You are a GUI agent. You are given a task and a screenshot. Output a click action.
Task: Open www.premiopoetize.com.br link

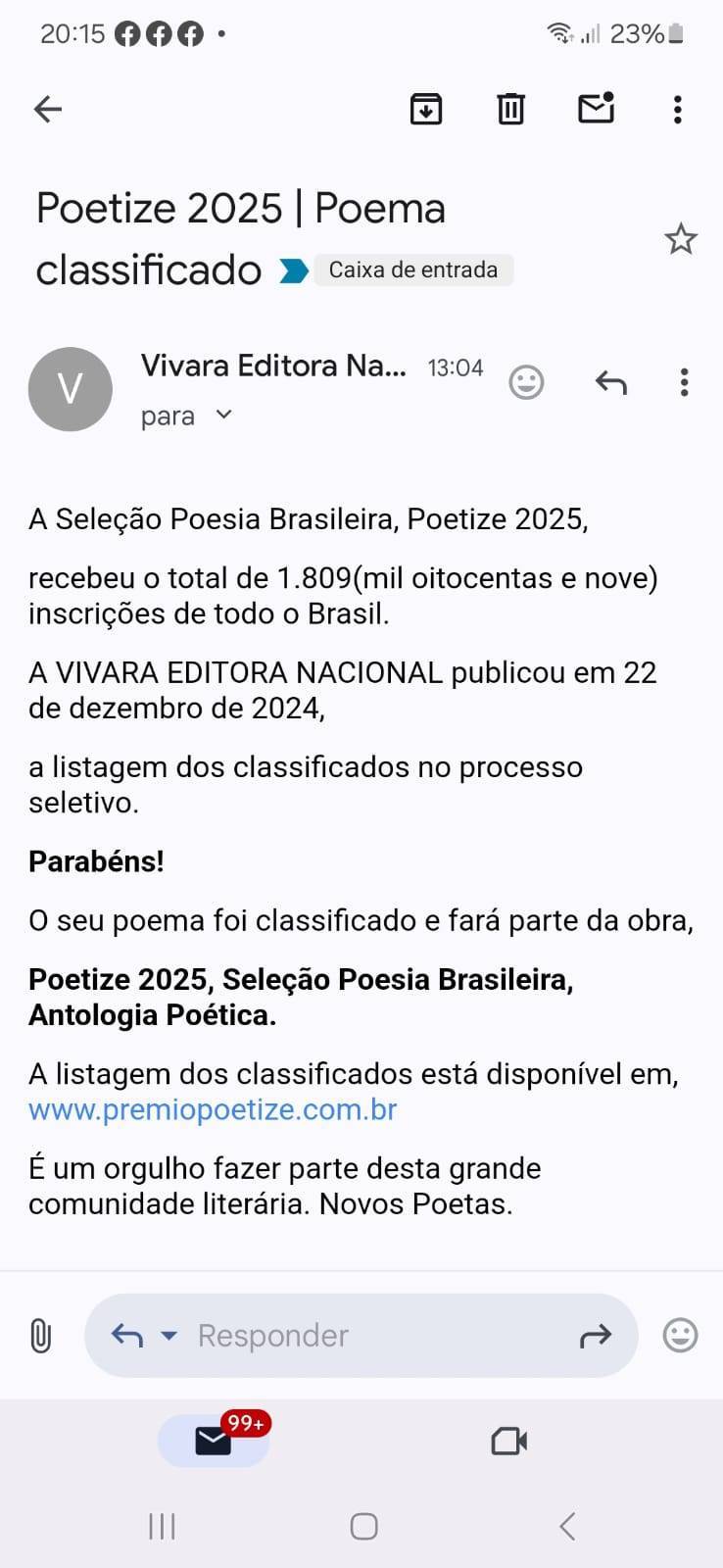(x=212, y=1109)
